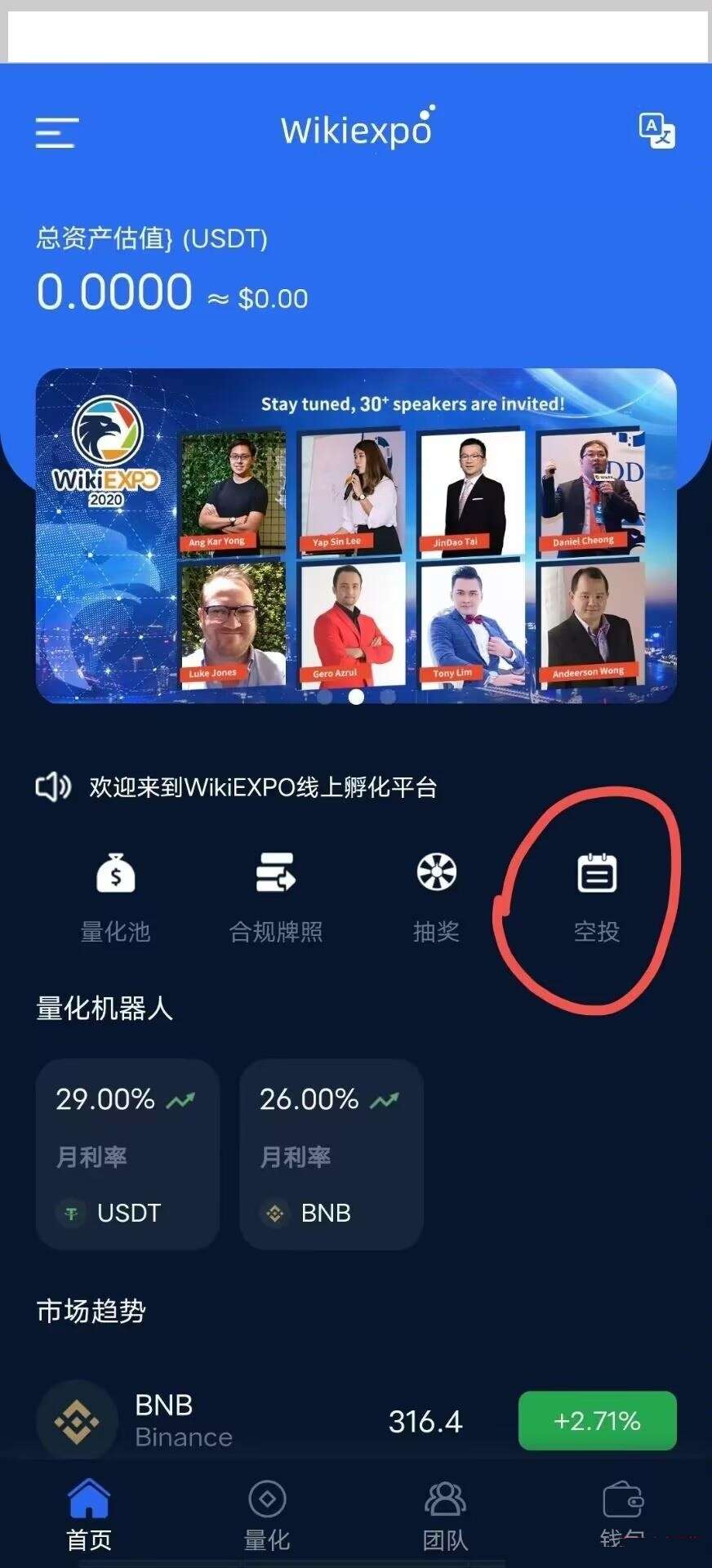The height and width of the screenshot is (1568, 712).
Task: Open the 26.00% BNB robot card
Action: click(x=332, y=1154)
